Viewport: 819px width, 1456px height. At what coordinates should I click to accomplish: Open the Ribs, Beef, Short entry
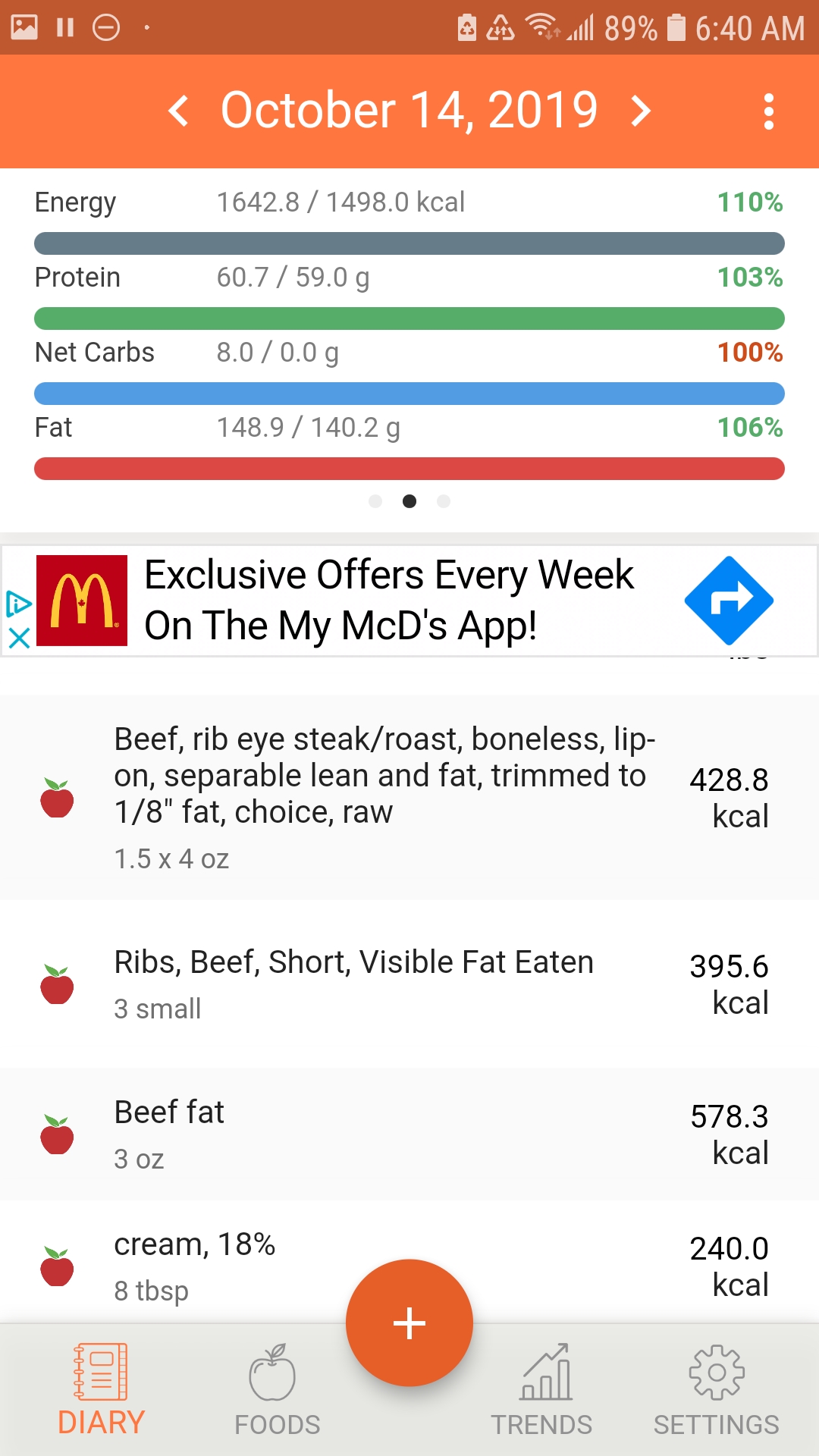pos(409,984)
